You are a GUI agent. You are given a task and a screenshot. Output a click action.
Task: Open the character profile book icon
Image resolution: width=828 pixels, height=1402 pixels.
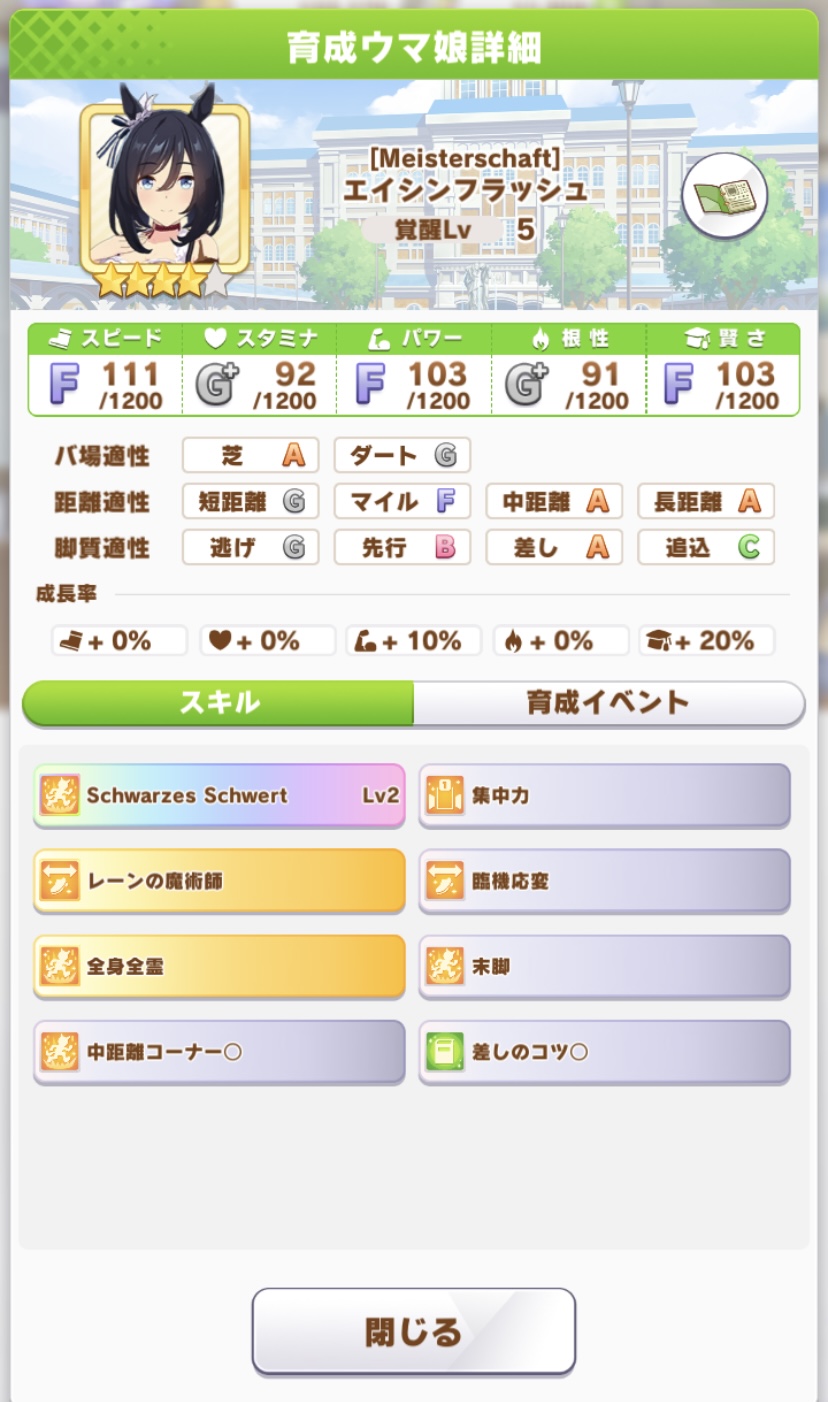pyautogui.click(x=724, y=194)
